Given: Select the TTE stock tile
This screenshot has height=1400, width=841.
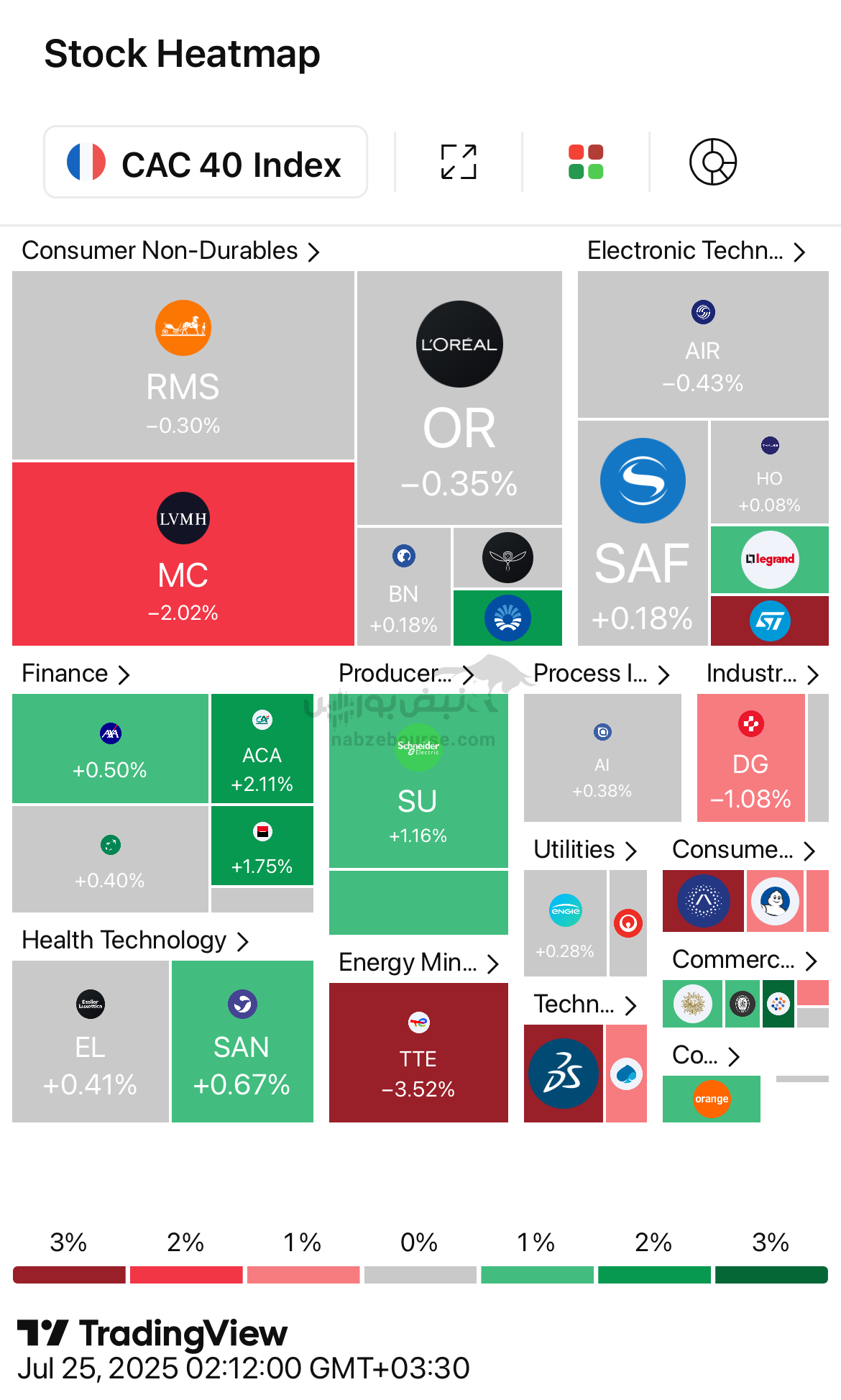Looking at the screenshot, I should 418,1053.
